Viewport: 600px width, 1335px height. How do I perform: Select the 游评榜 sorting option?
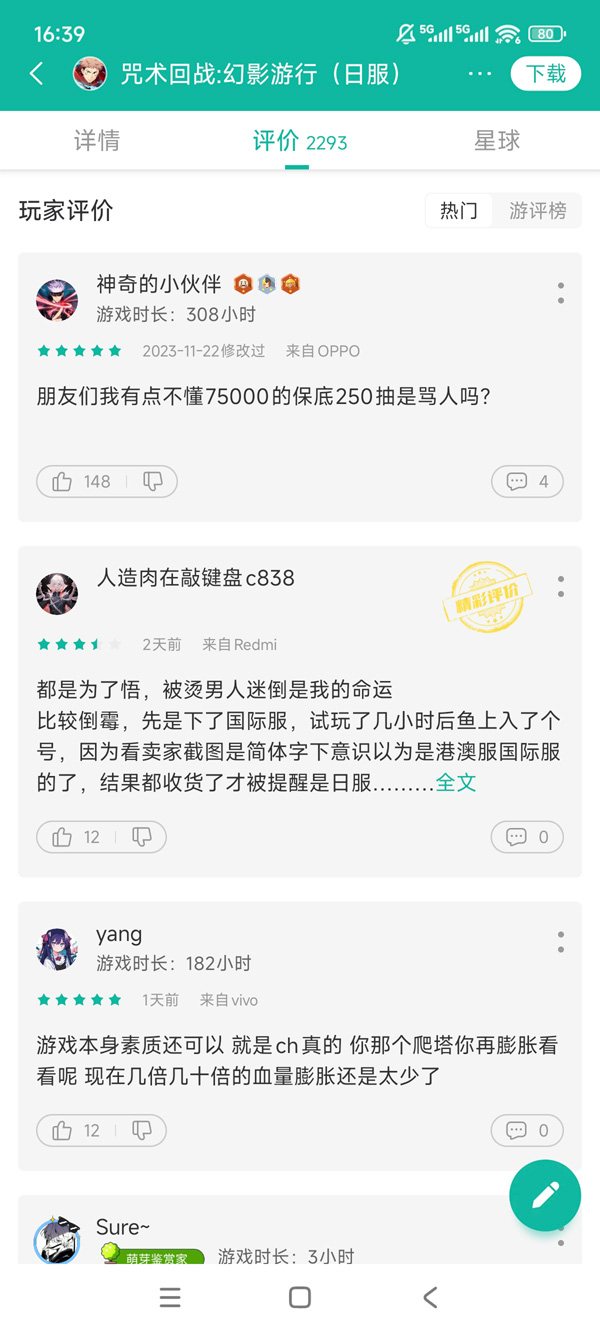pos(537,211)
